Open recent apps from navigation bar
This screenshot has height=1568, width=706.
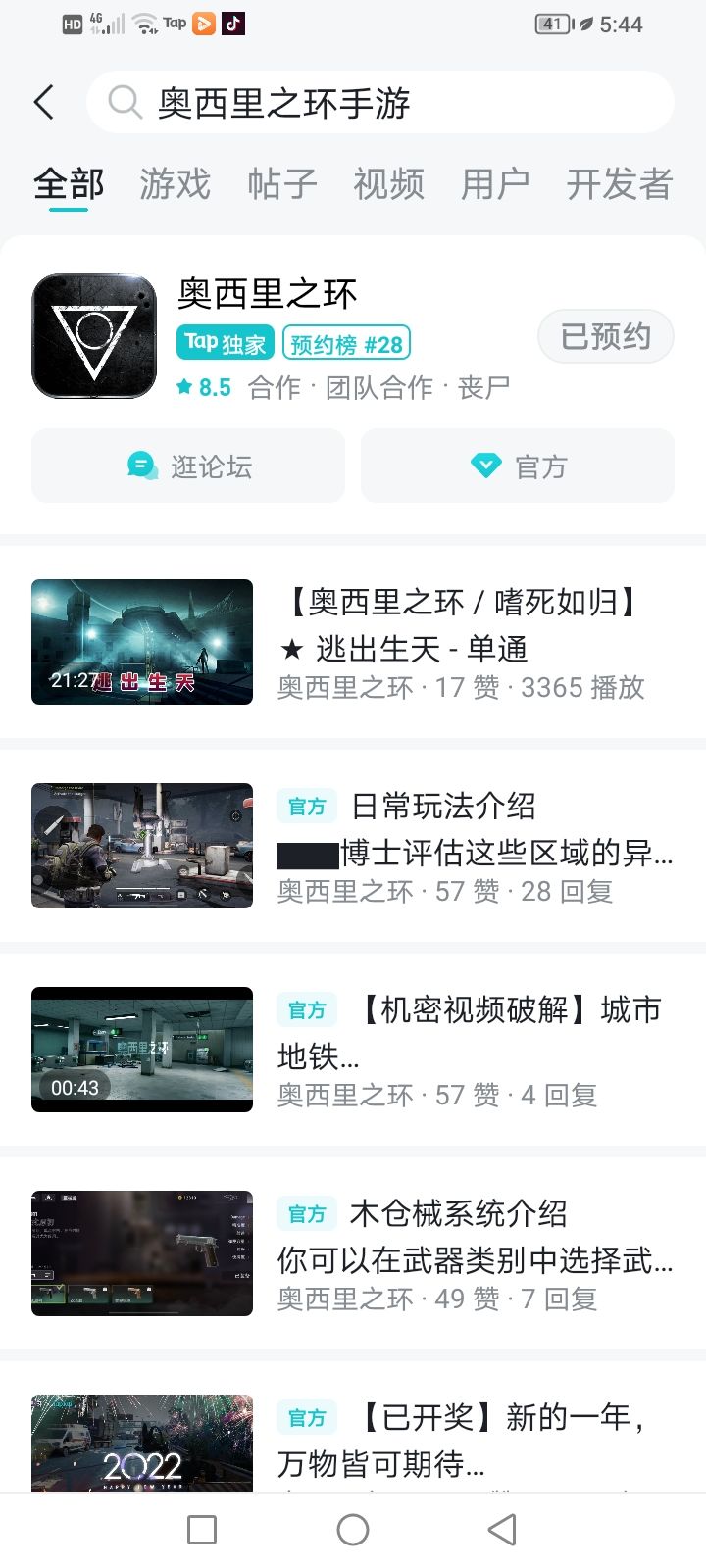click(202, 1530)
